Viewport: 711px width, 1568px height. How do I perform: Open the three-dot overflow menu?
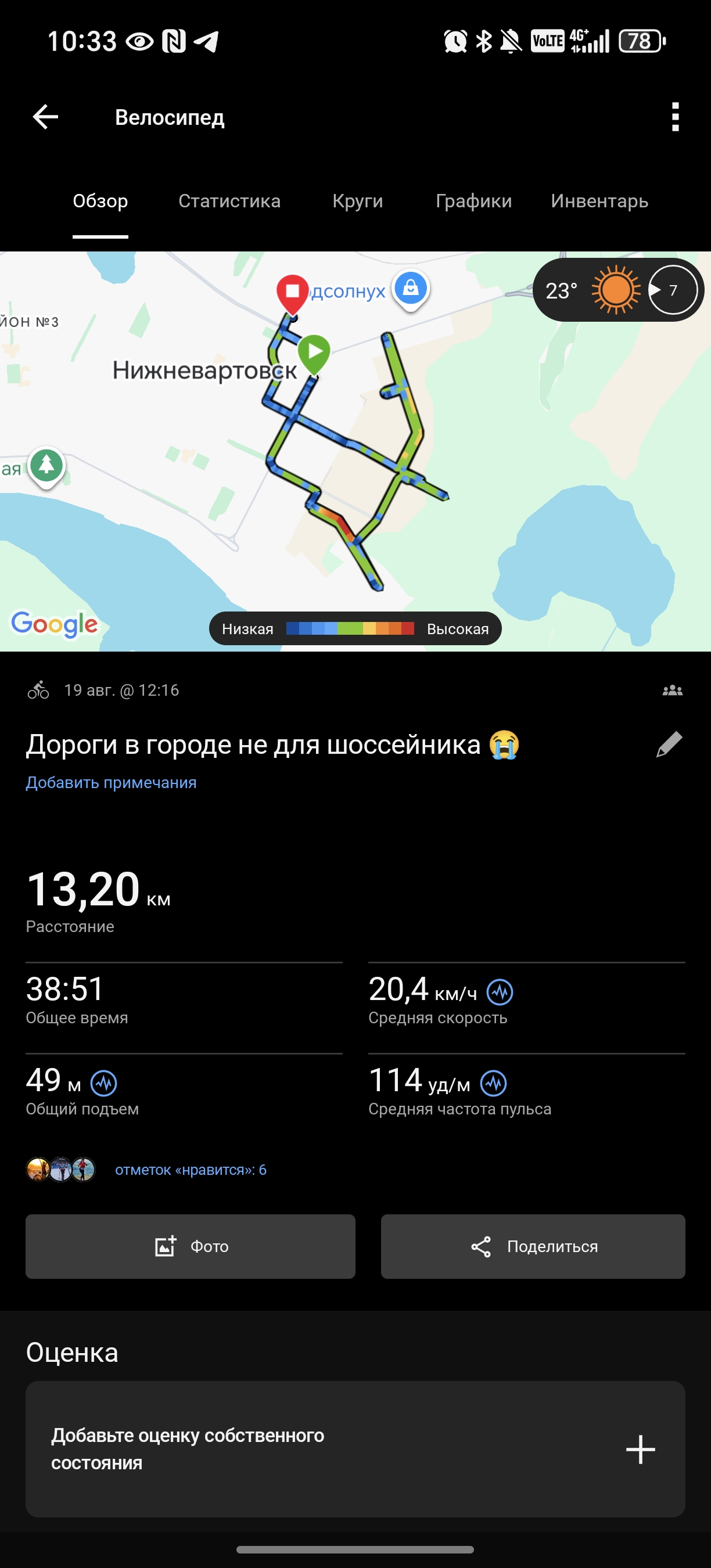tap(674, 117)
